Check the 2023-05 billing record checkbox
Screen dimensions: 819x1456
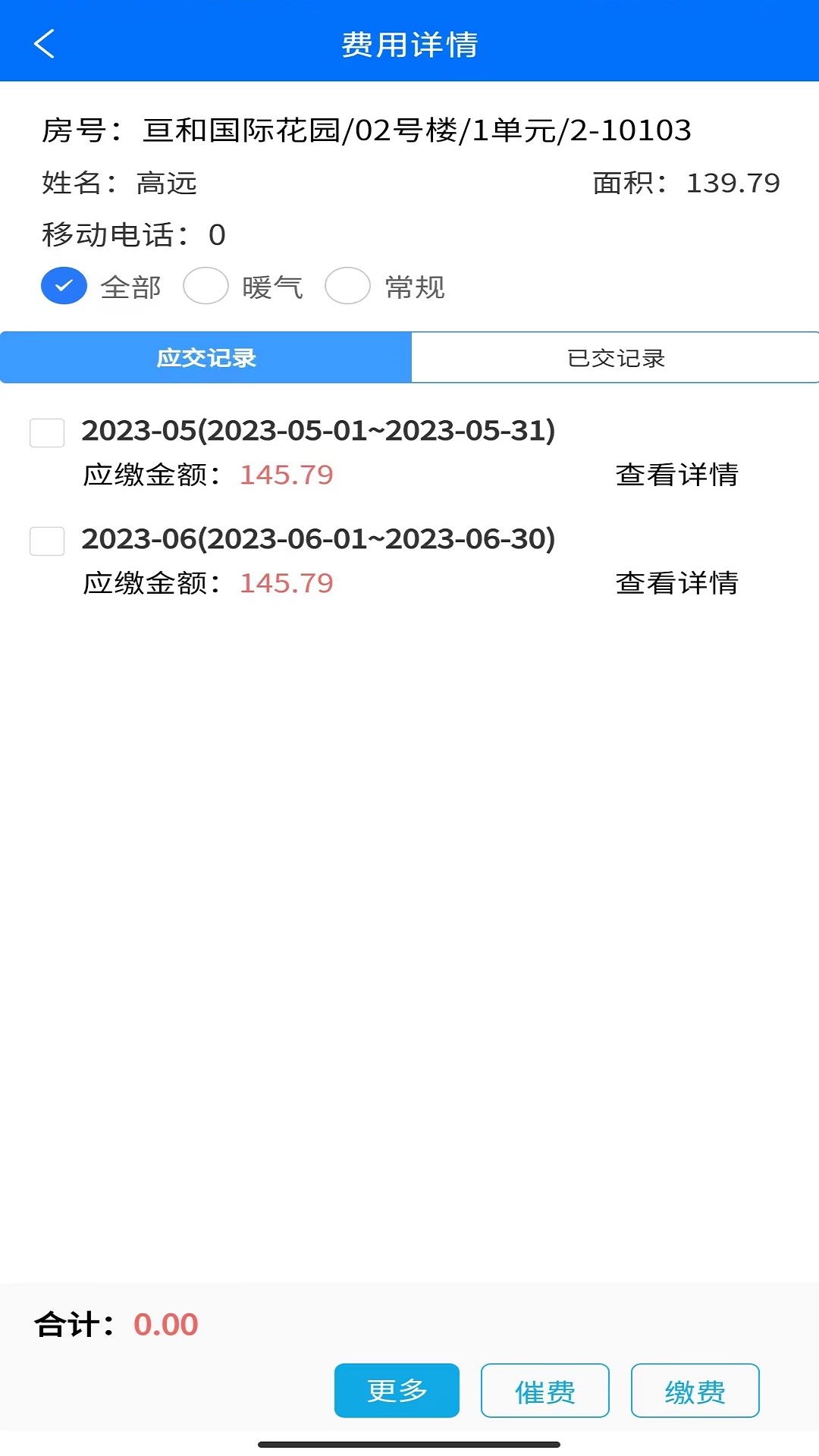[x=46, y=433]
